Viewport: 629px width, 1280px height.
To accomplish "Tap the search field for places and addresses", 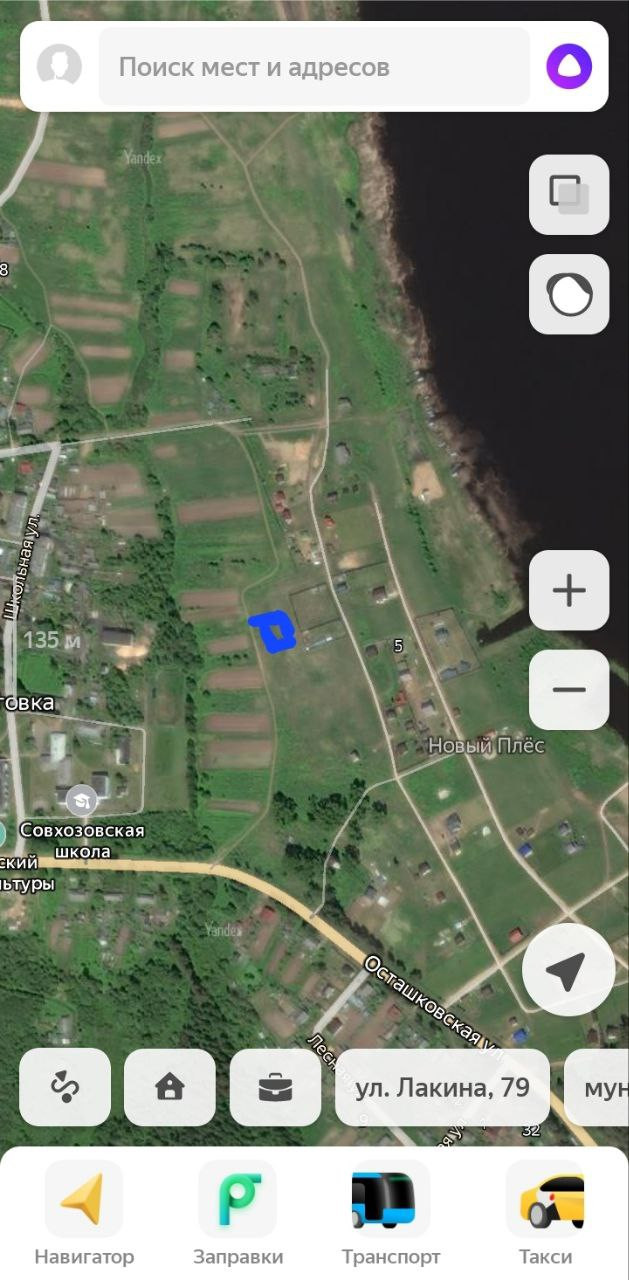I will 314,67.
